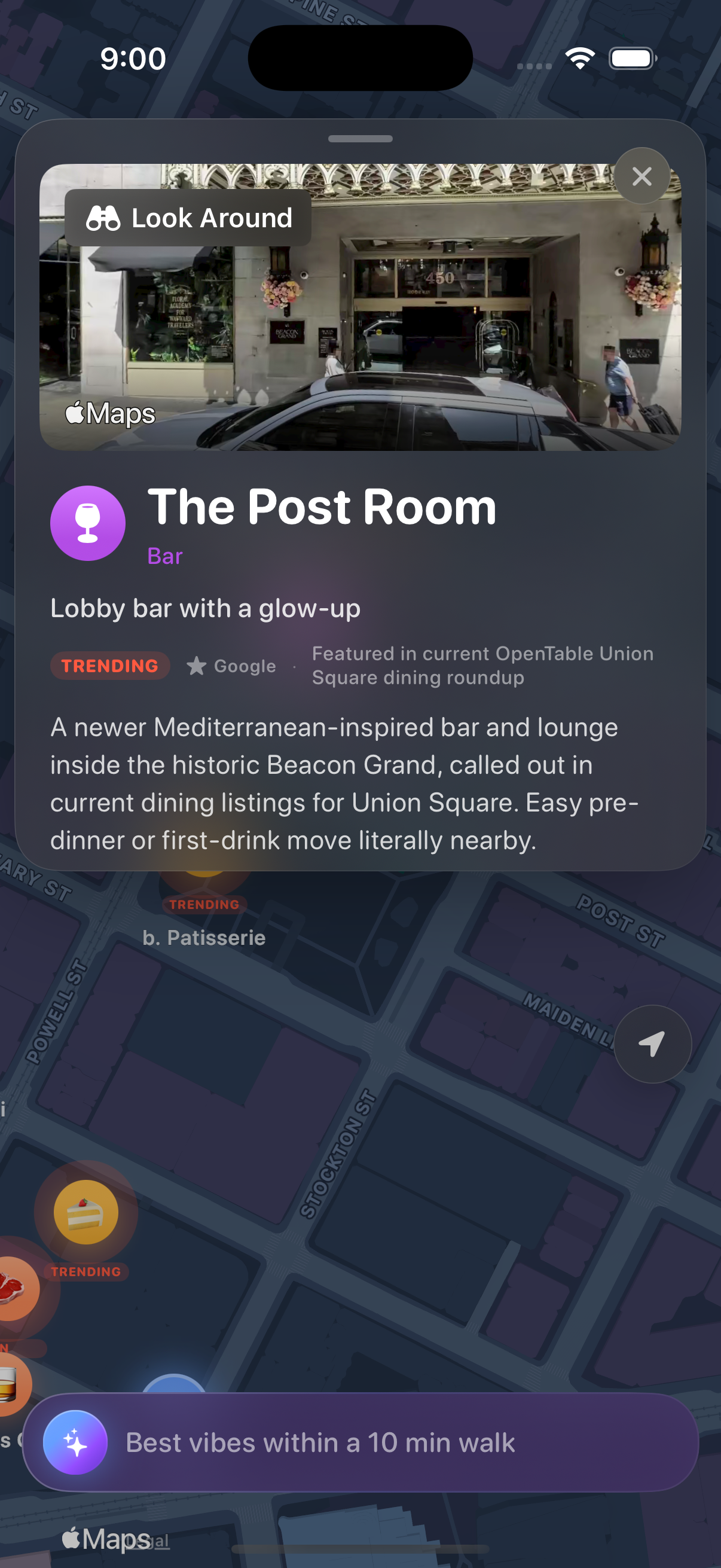The width and height of the screenshot is (721, 1568).
Task: Tap the sparkle AI search icon
Action: coord(75,1442)
